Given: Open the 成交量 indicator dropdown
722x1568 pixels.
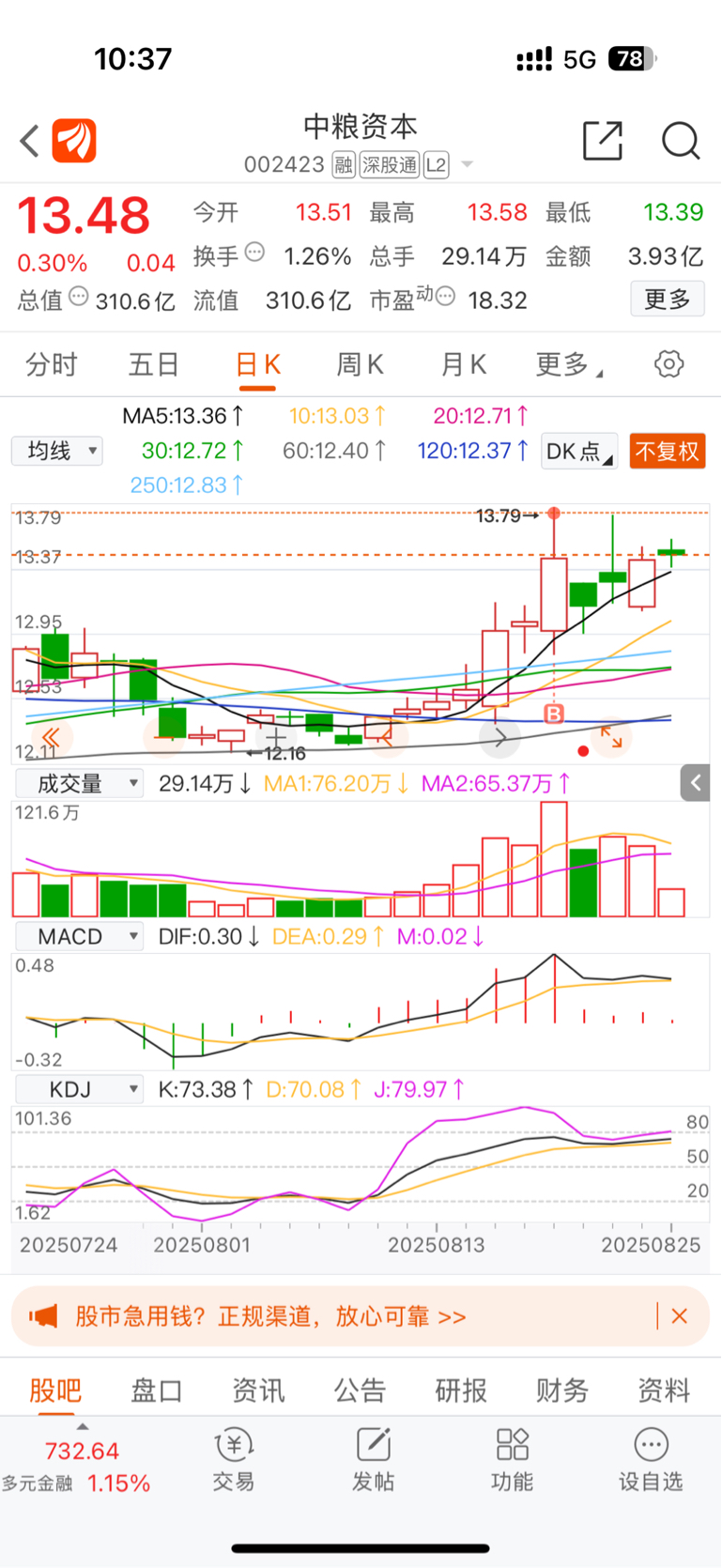Looking at the screenshot, I should (79, 783).
